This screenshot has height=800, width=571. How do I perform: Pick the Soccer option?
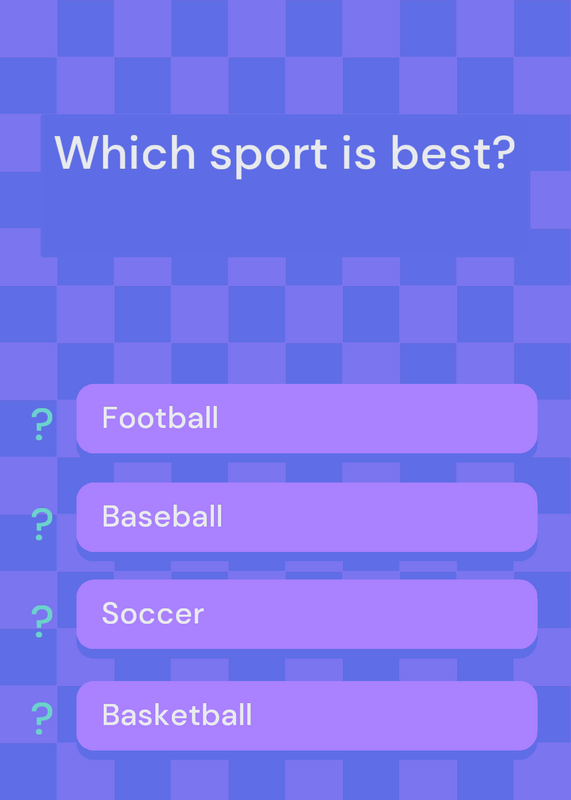[307, 614]
